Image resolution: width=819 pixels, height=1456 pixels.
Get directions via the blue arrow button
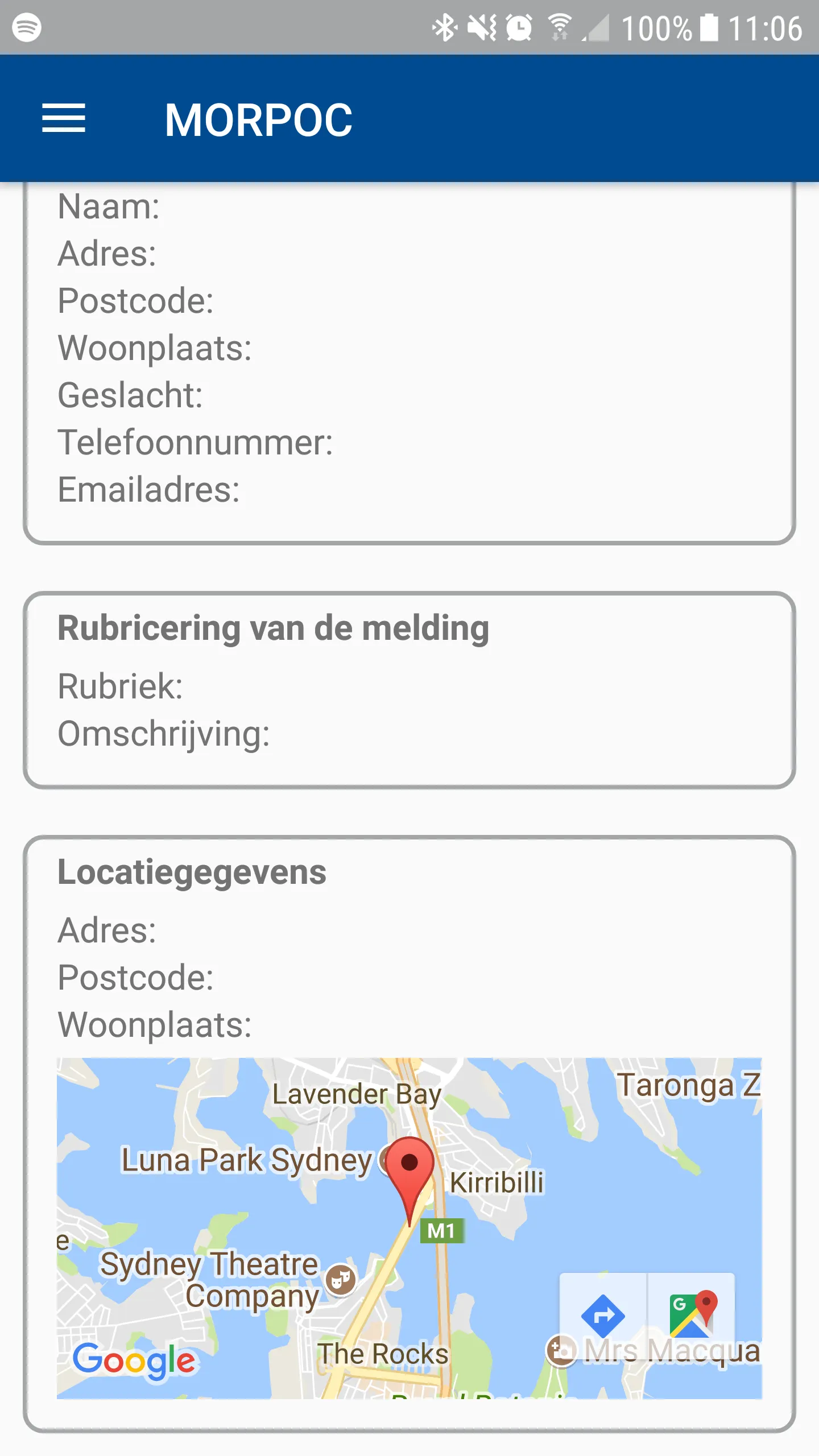point(603,1316)
